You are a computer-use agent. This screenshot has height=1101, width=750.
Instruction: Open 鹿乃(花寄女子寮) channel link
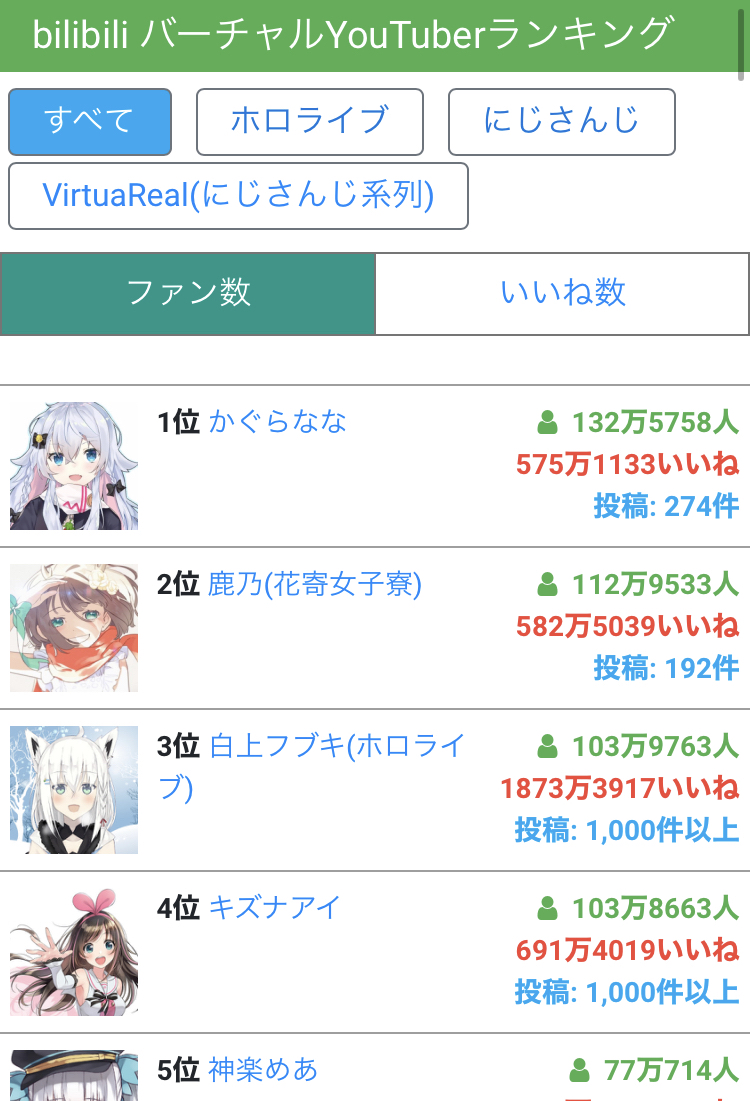315,584
